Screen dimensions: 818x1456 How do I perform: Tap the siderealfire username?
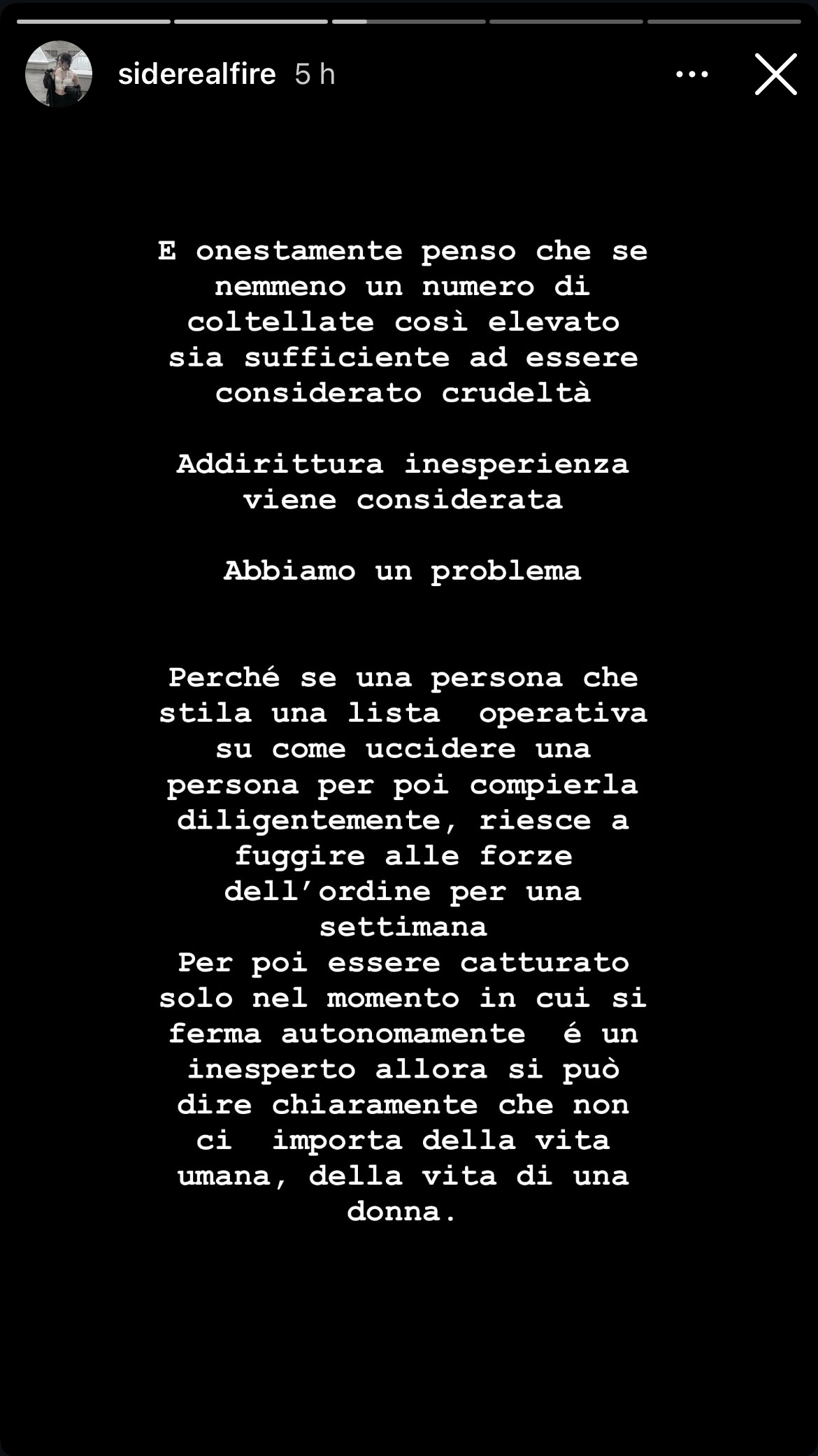[196, 74]
